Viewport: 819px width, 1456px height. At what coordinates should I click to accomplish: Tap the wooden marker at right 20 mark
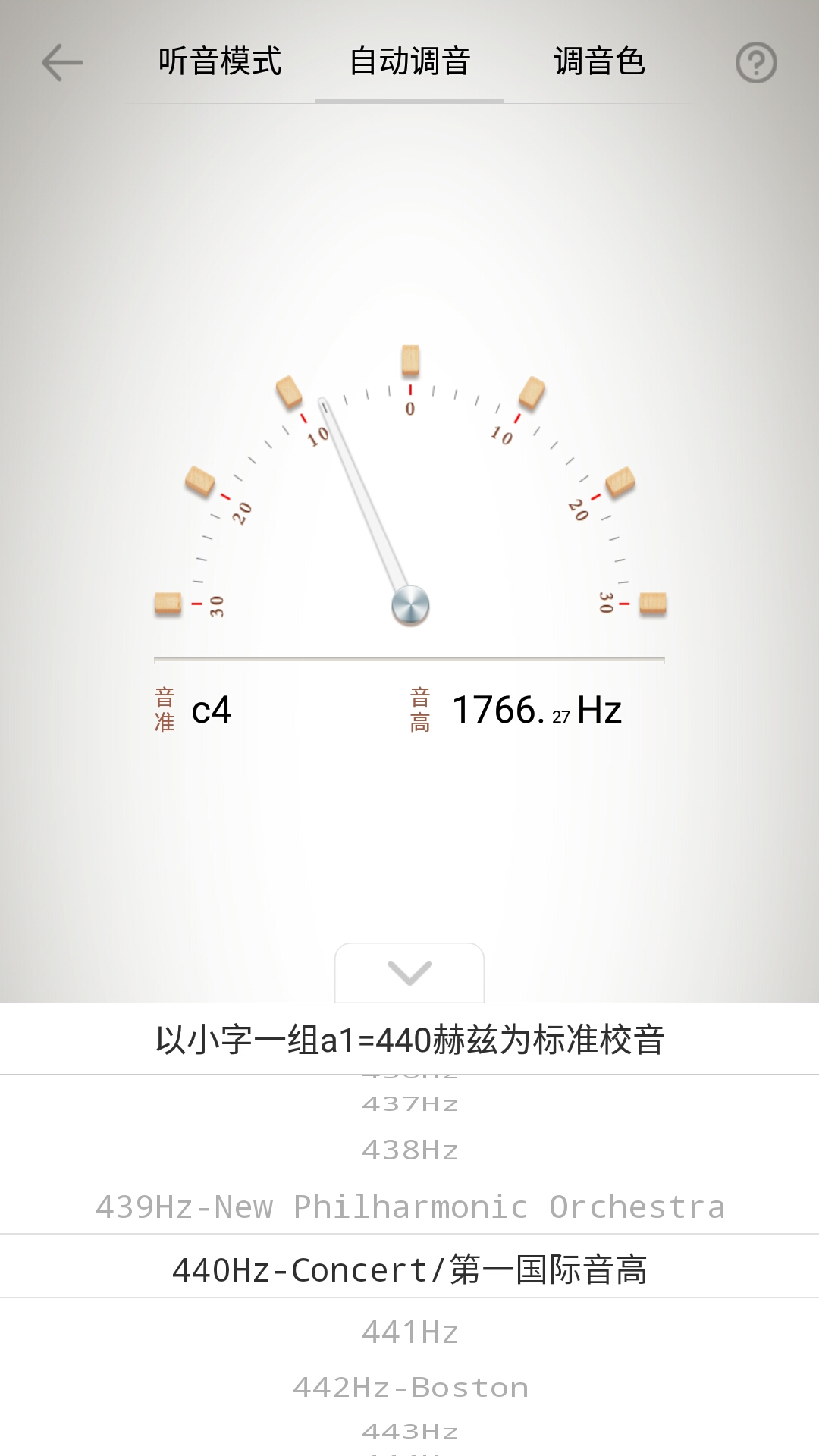coord(622,483)
